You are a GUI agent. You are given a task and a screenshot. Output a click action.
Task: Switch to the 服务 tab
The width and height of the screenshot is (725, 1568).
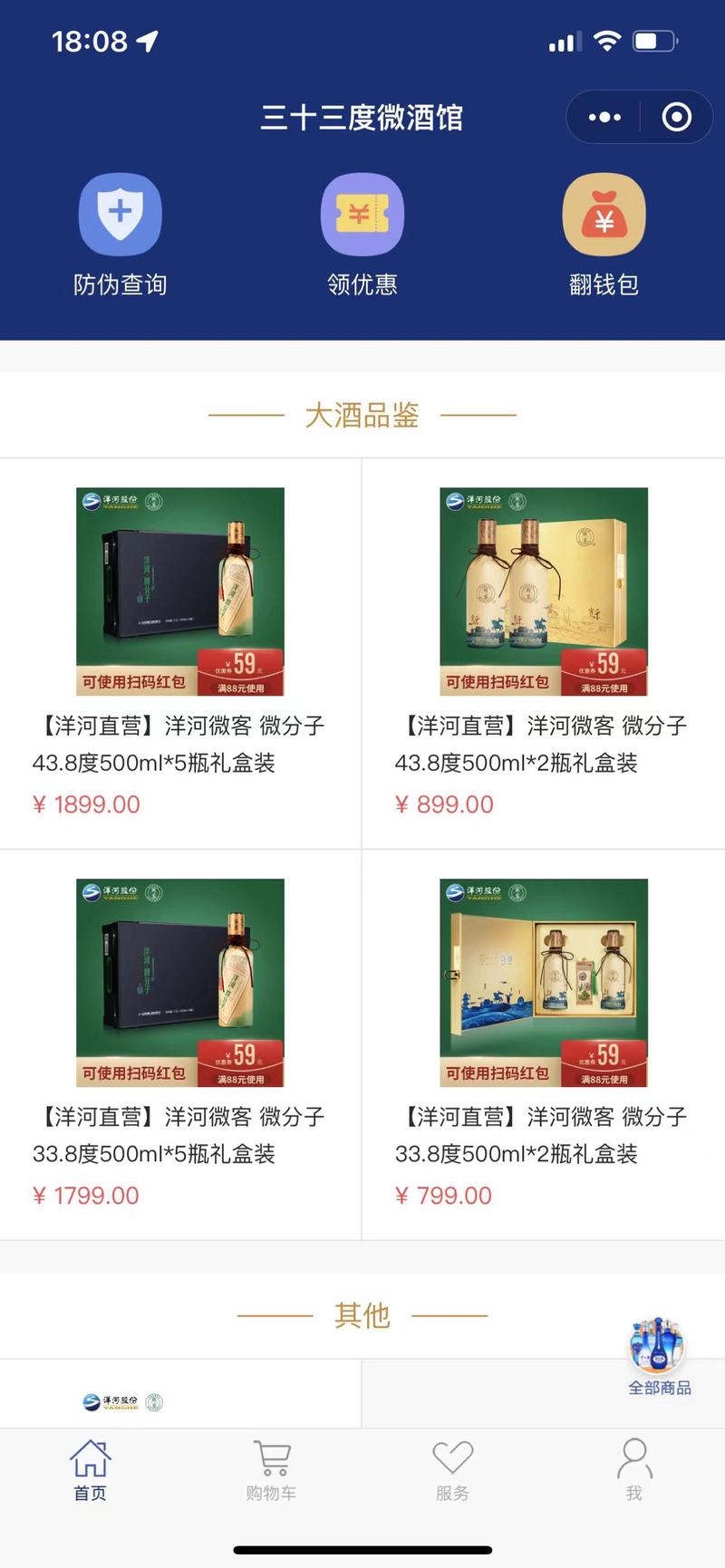[452, 1471]
